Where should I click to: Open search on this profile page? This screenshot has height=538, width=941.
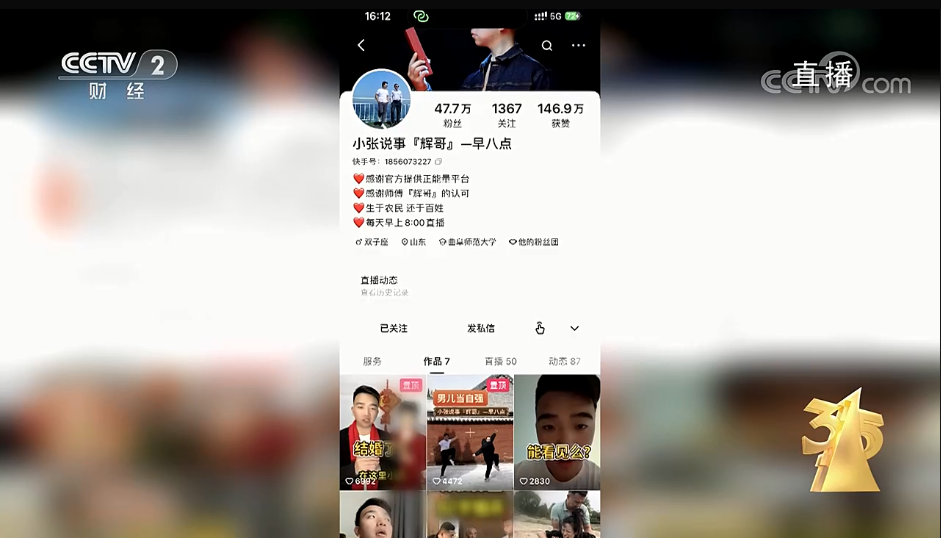[547, 45]
